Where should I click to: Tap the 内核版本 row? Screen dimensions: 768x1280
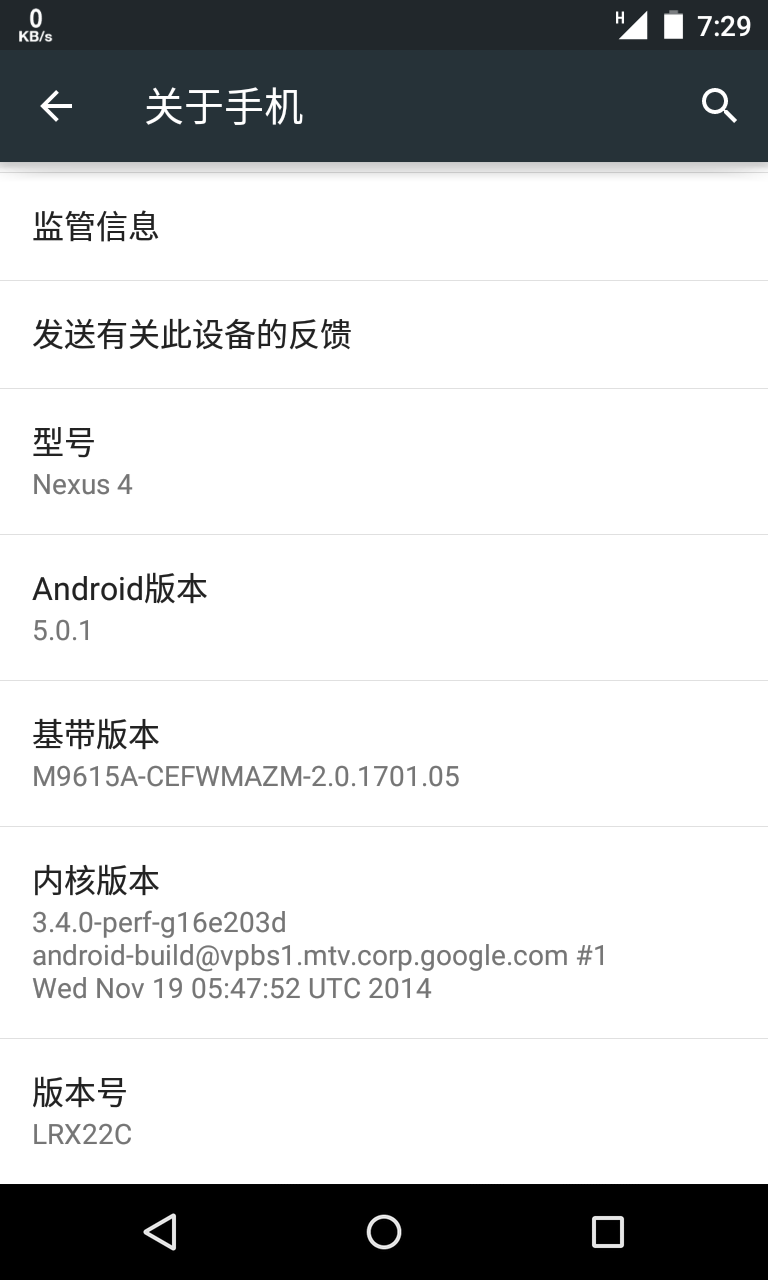click(384, 932)
